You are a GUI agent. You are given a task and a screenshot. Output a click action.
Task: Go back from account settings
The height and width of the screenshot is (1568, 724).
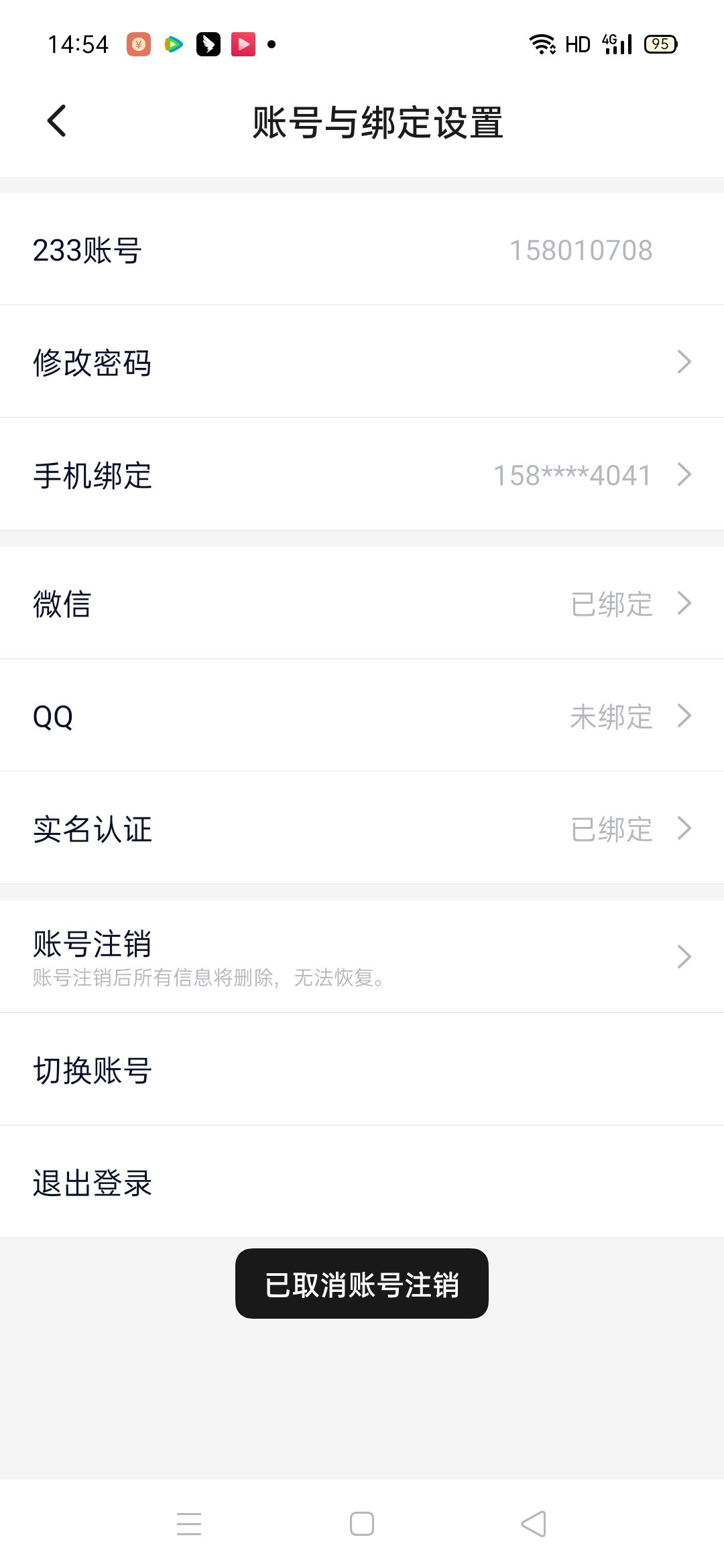(57, 121)
